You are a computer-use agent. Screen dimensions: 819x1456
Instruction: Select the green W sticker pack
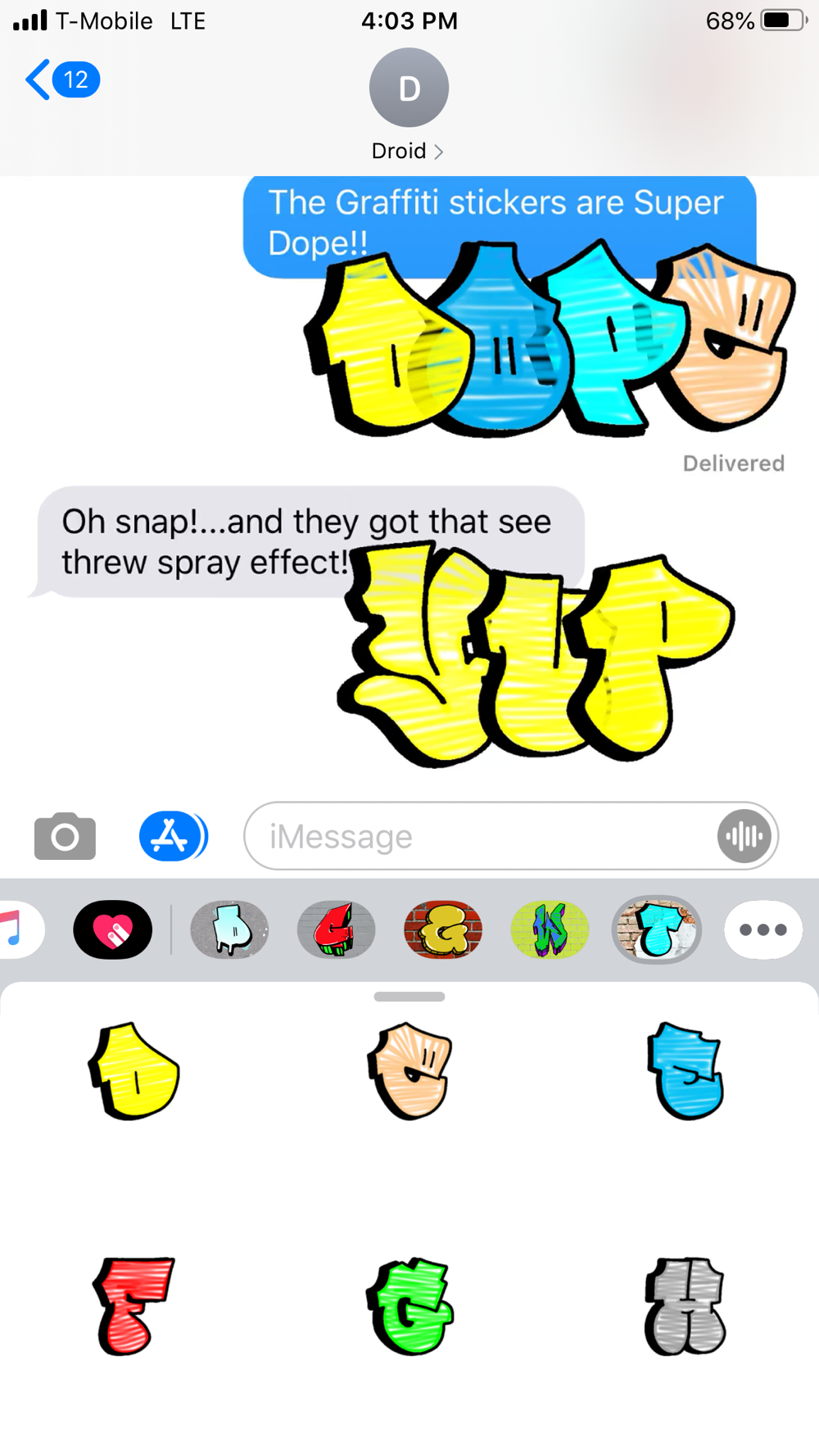[550, 930]
